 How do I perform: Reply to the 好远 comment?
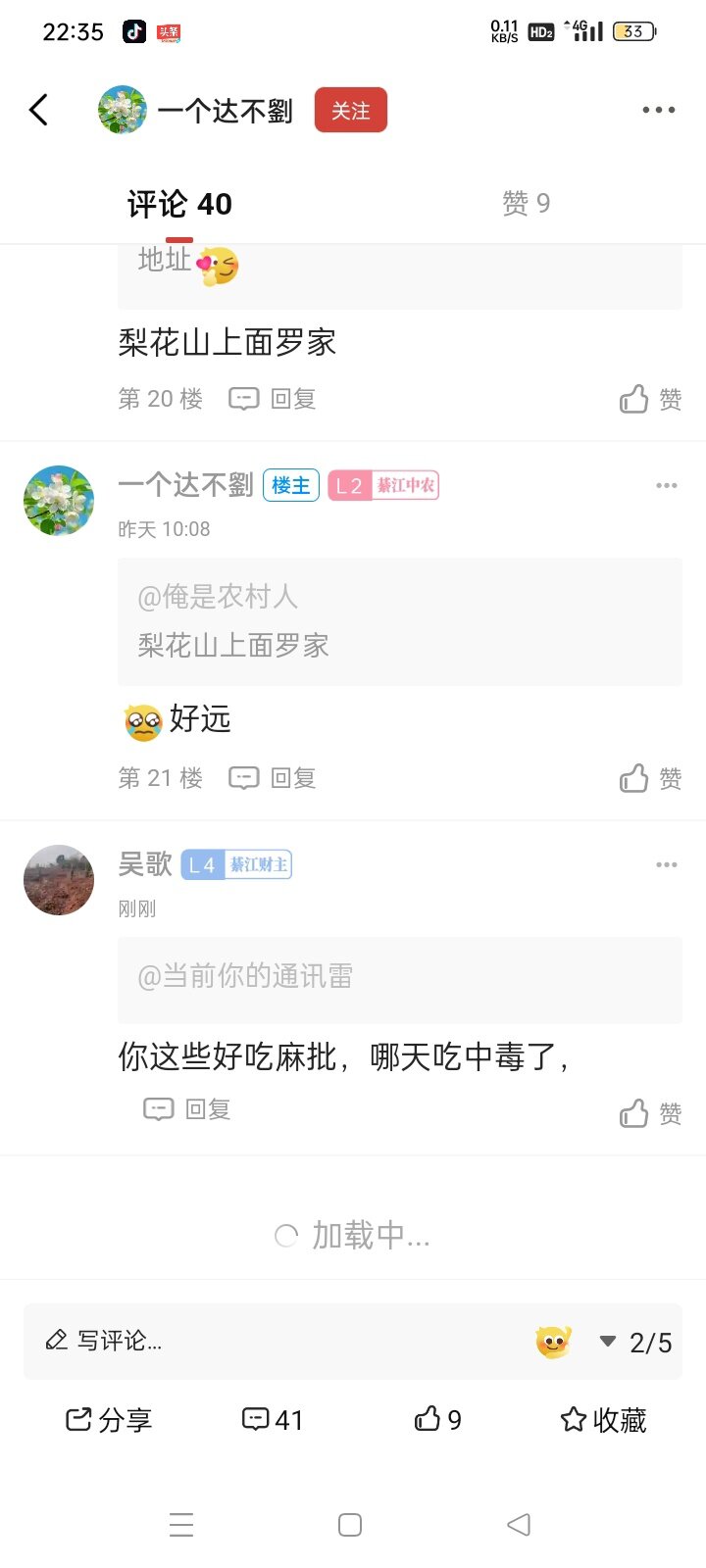click(273, 778)
